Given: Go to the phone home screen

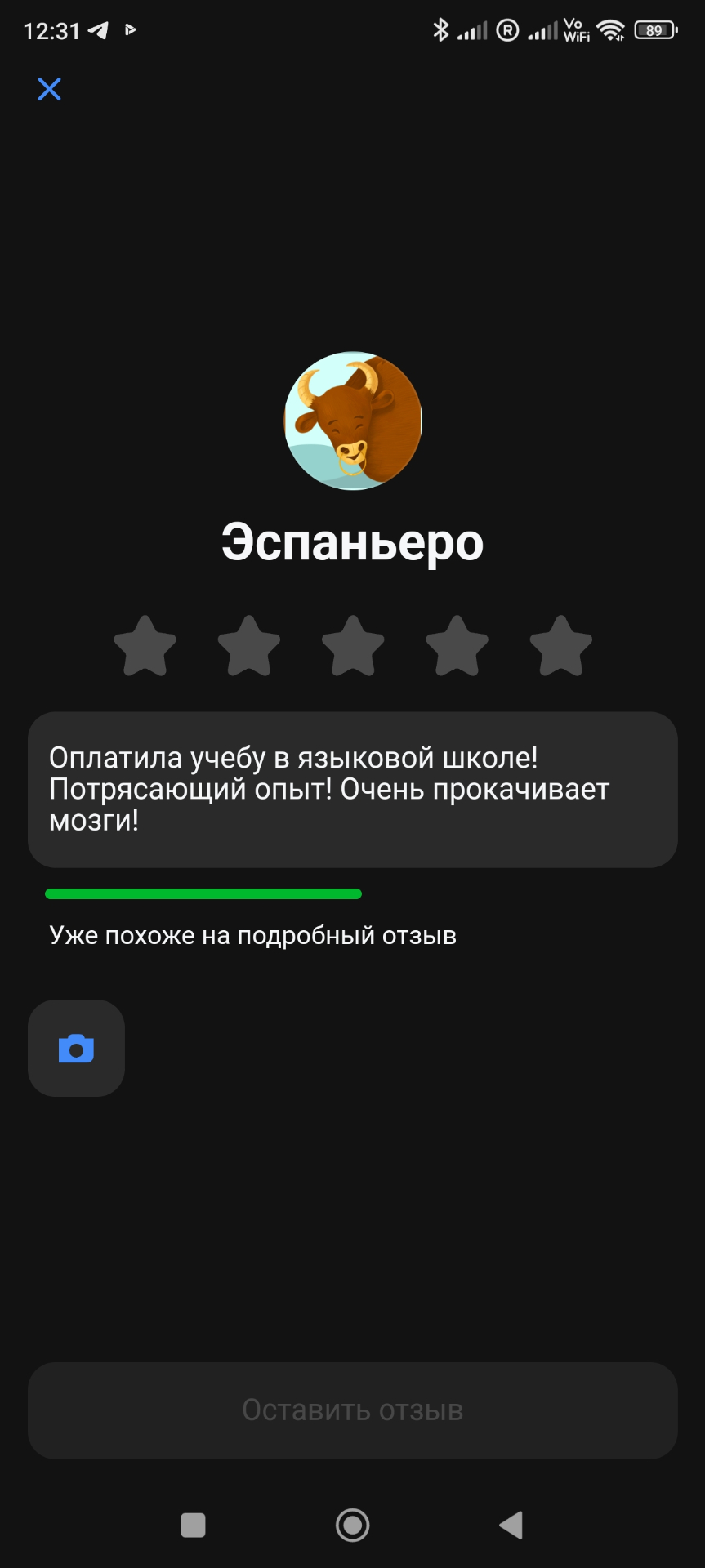Looking at the screenshot, I should click(x=352, y=1525).
